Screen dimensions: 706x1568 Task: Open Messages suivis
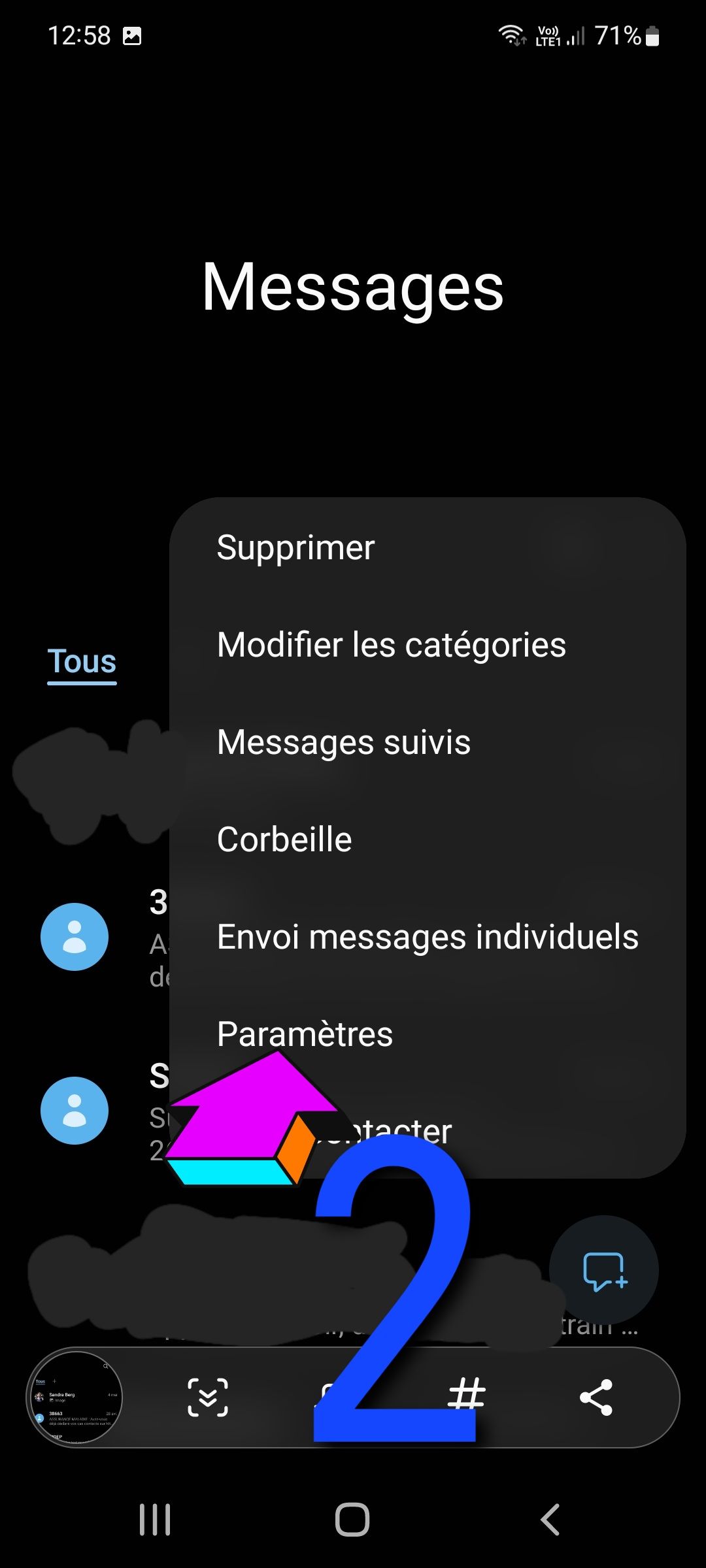pyautogui.click(x=343, y=742)
